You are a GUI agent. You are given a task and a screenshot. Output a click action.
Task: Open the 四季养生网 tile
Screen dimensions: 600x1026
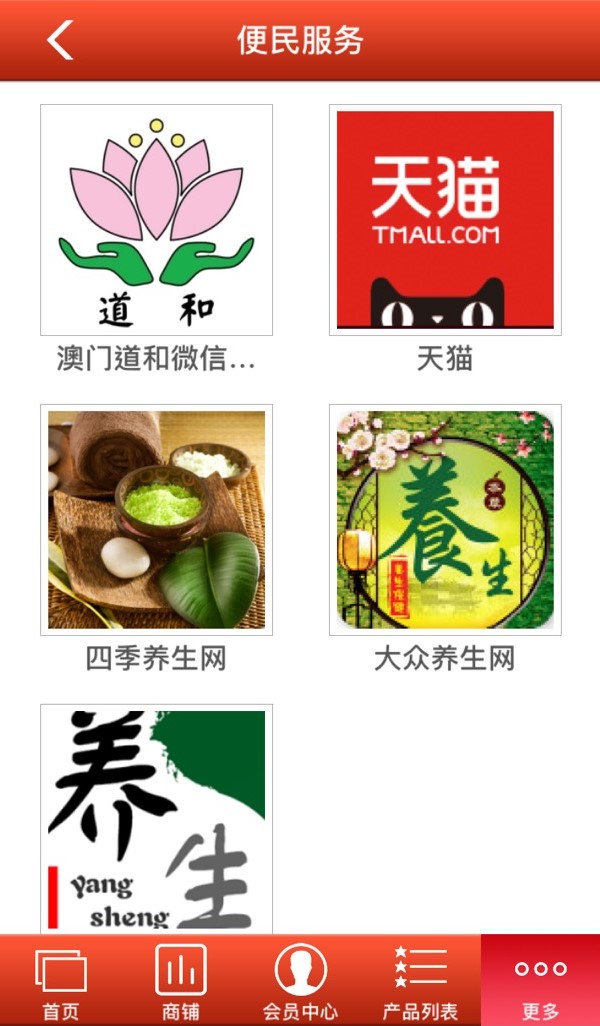[x=156, y=520]
